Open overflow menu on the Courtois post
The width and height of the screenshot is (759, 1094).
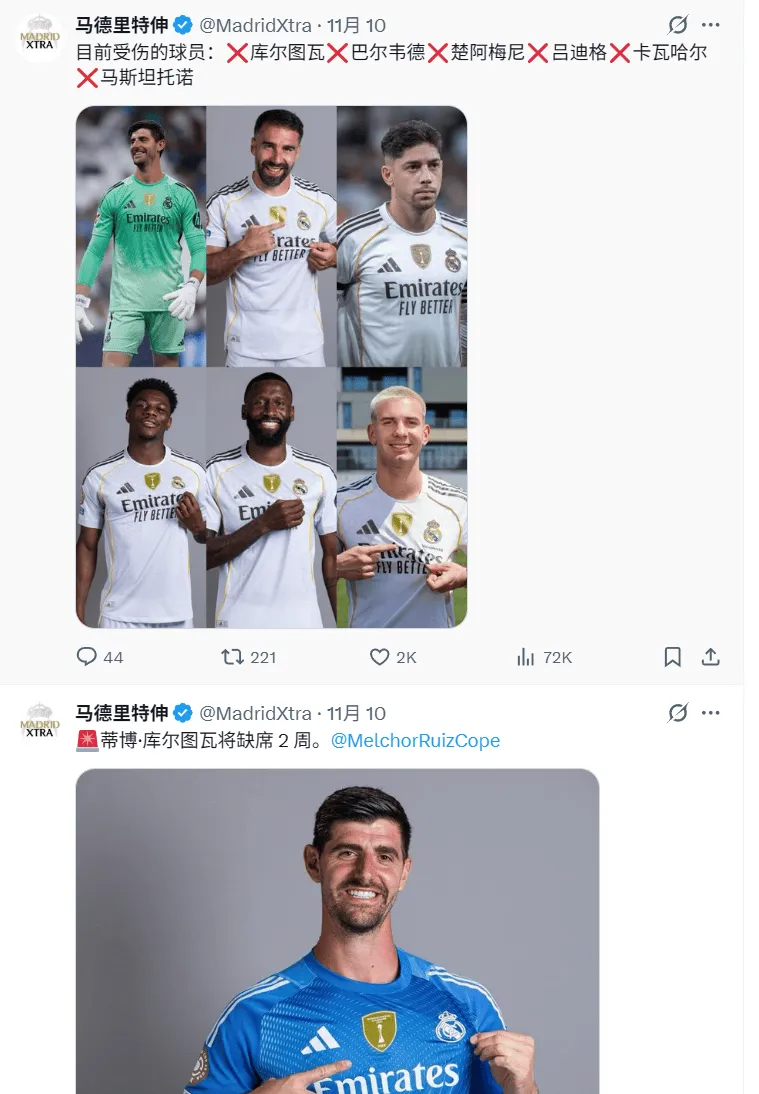711,713
